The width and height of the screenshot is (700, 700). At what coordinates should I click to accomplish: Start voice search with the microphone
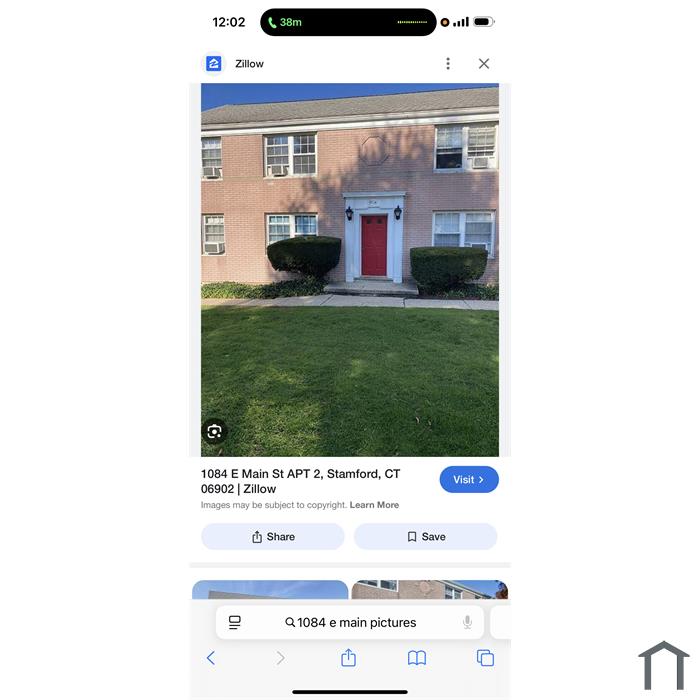click(467, 622)
